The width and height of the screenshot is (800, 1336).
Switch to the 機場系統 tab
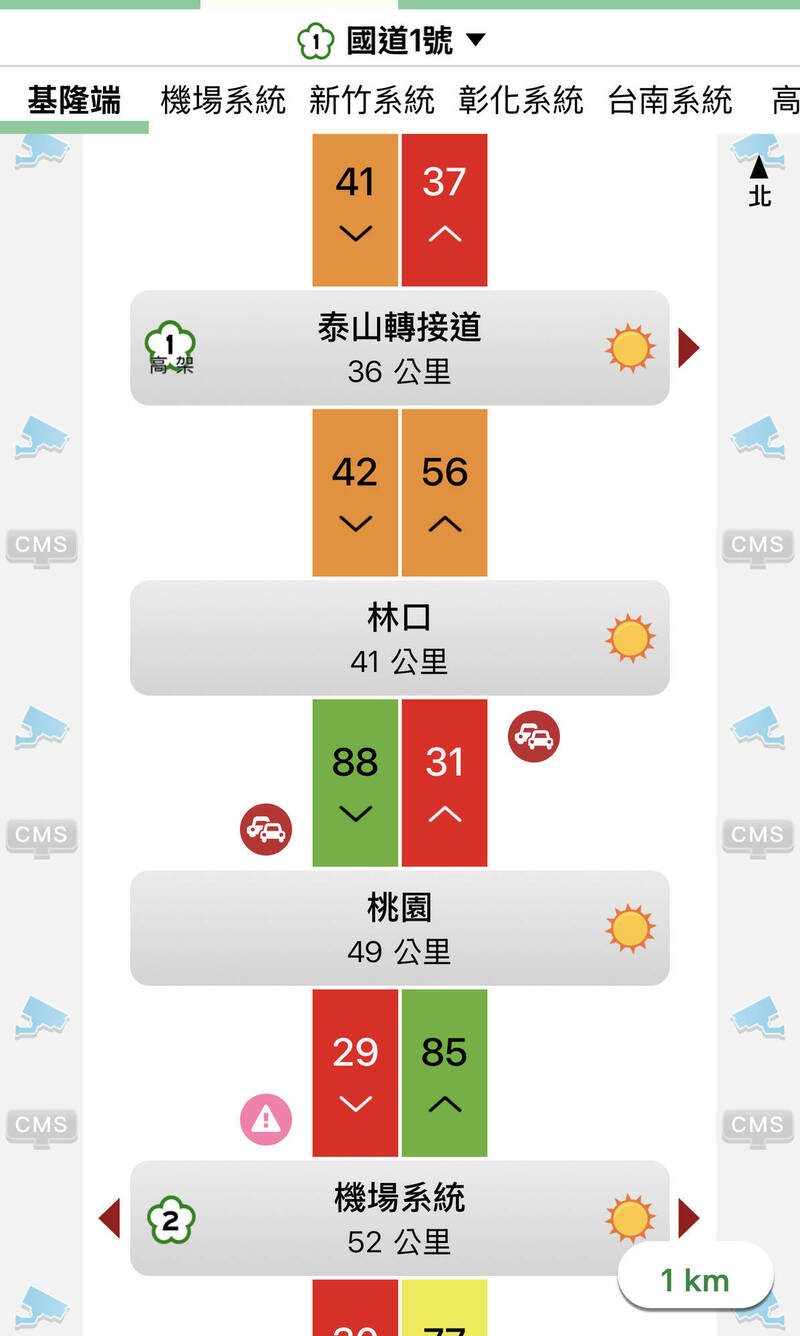click(223, 100)
